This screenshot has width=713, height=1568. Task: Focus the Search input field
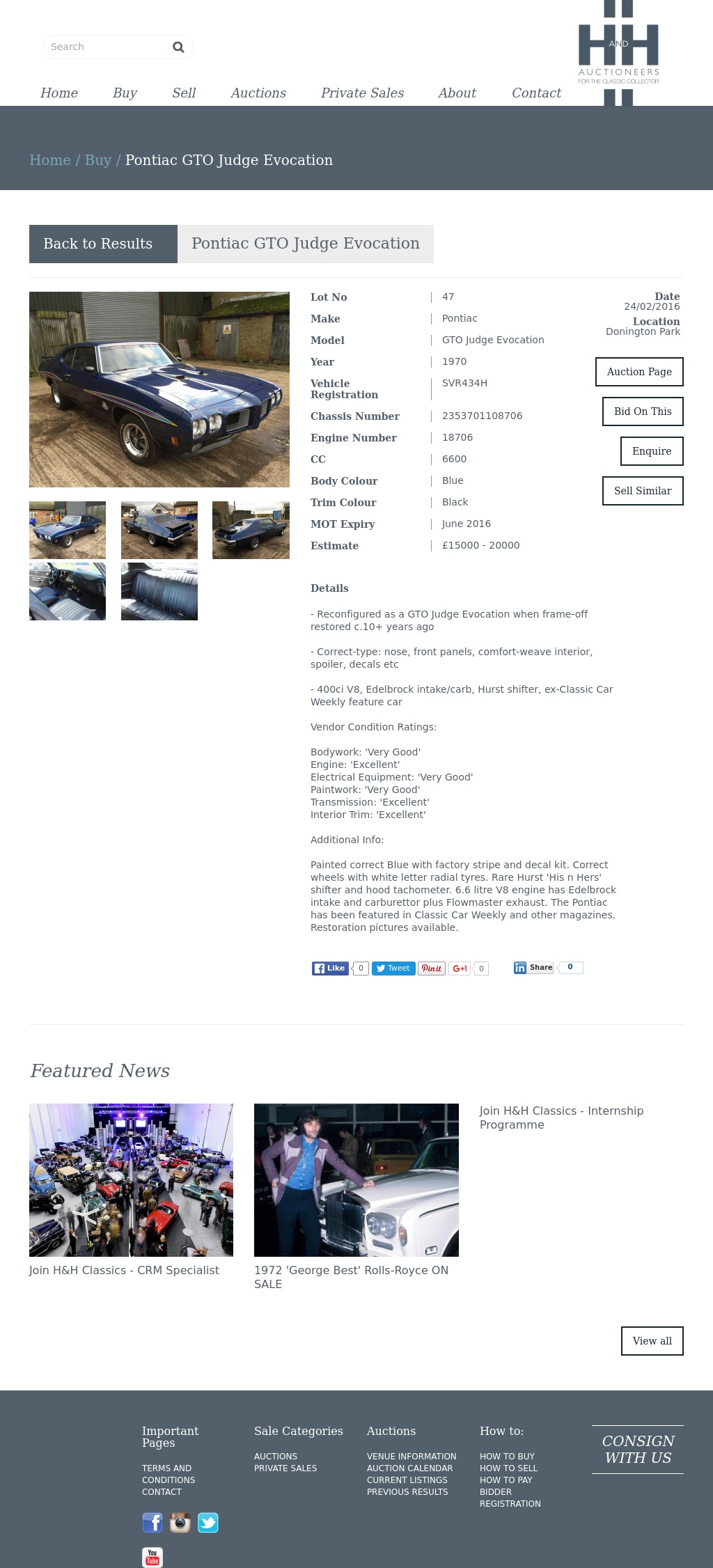click(x=104, y=47)
